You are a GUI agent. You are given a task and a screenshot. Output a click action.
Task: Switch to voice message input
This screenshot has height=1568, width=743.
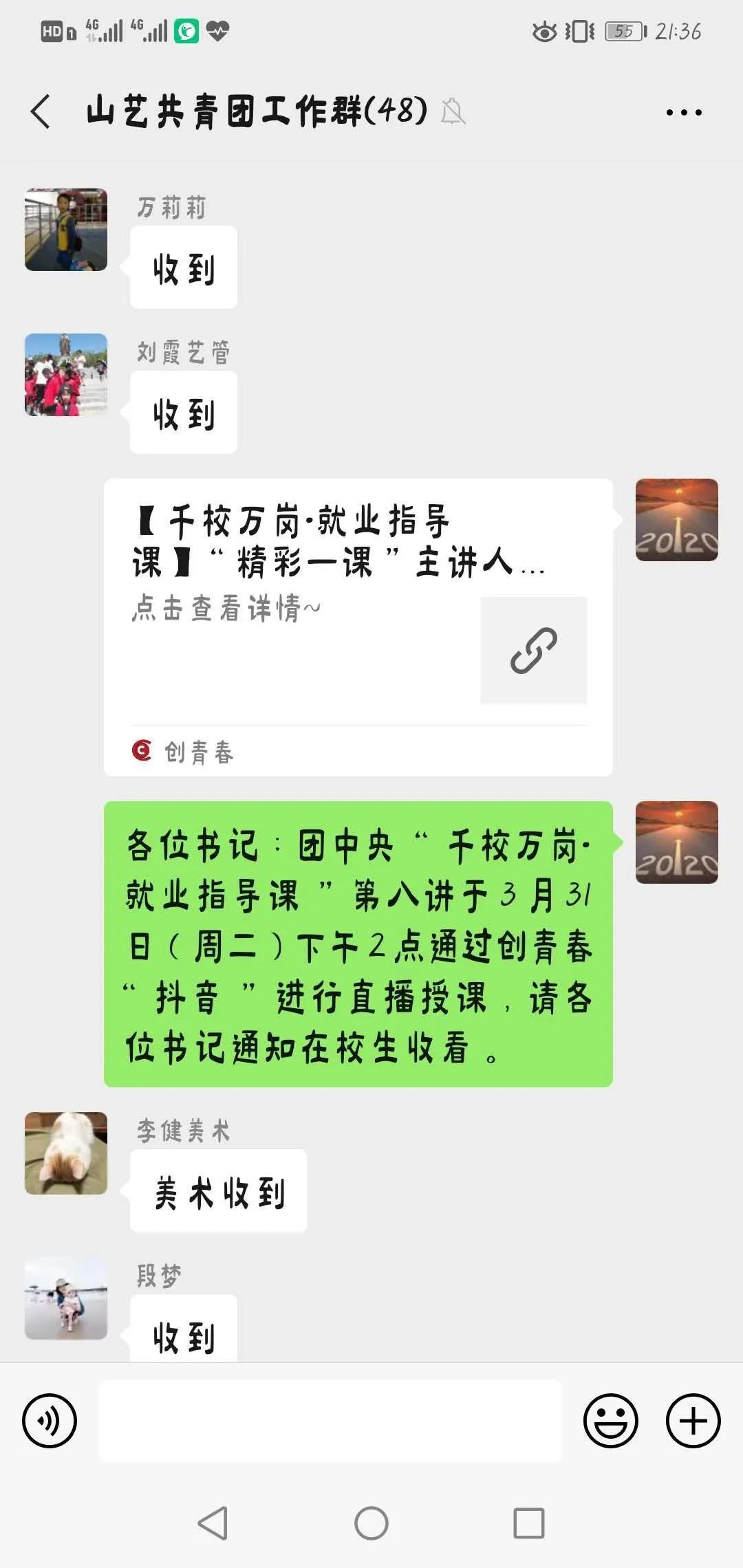coord(50,1421)
